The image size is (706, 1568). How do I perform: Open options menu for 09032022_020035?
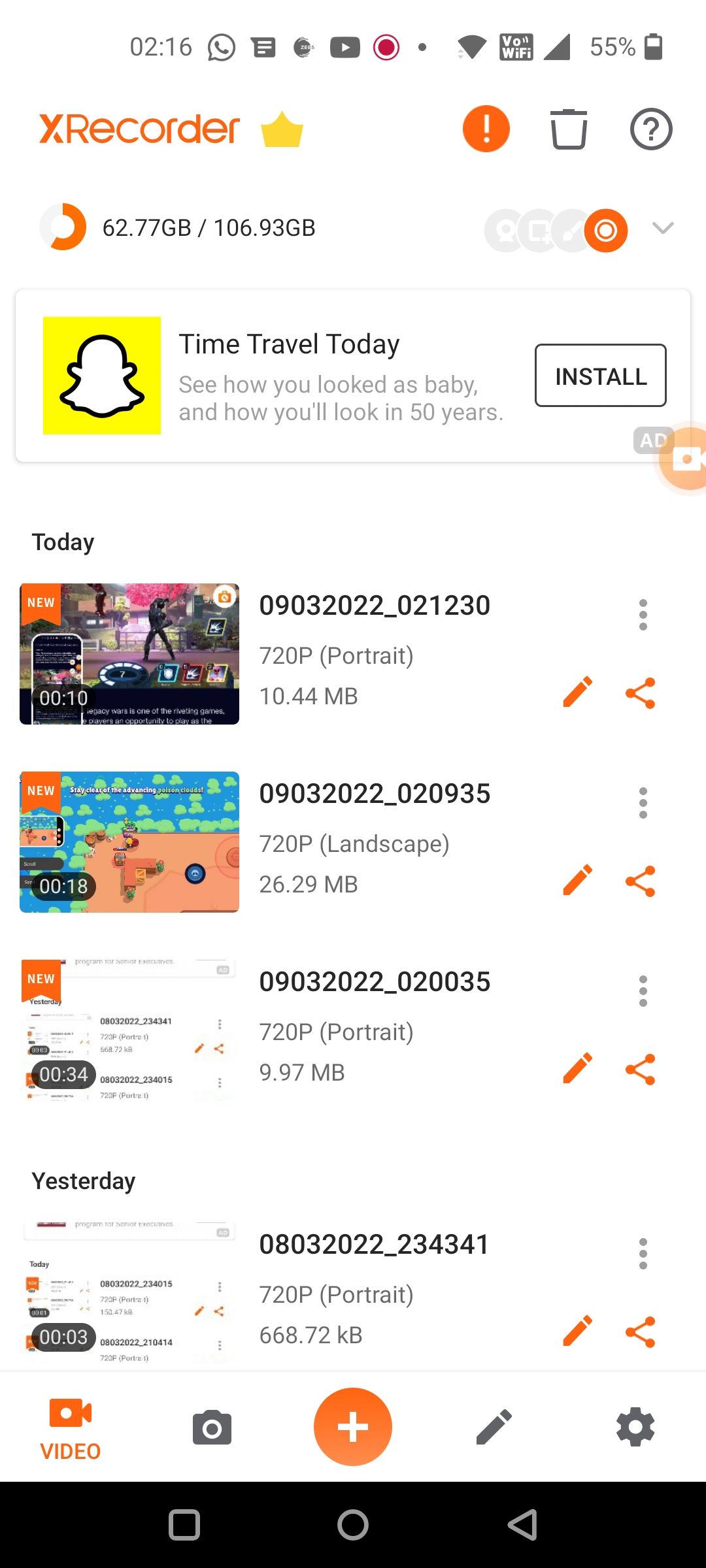(x=643, y=990)
